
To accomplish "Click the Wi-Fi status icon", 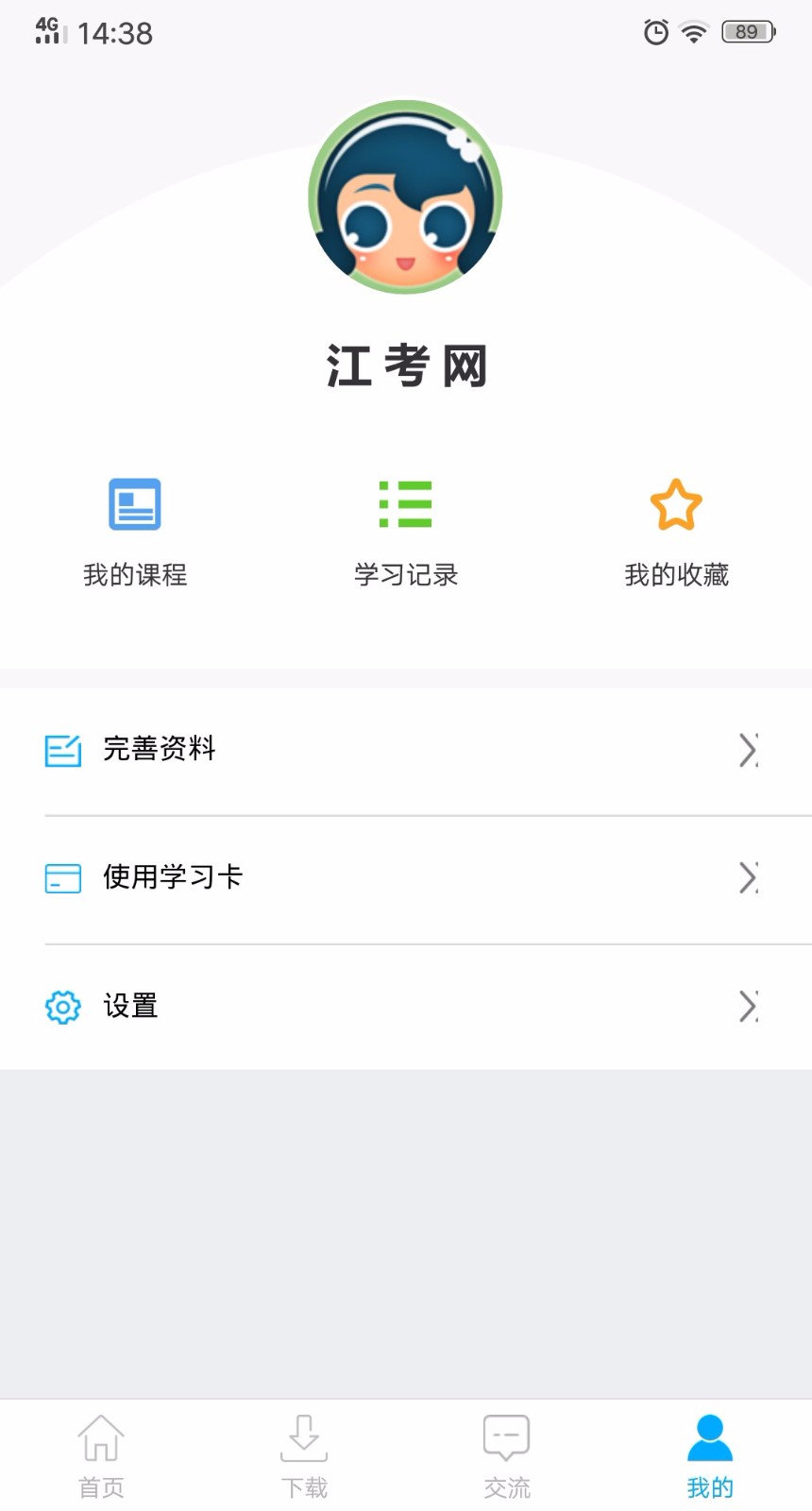I will (695, 31).
